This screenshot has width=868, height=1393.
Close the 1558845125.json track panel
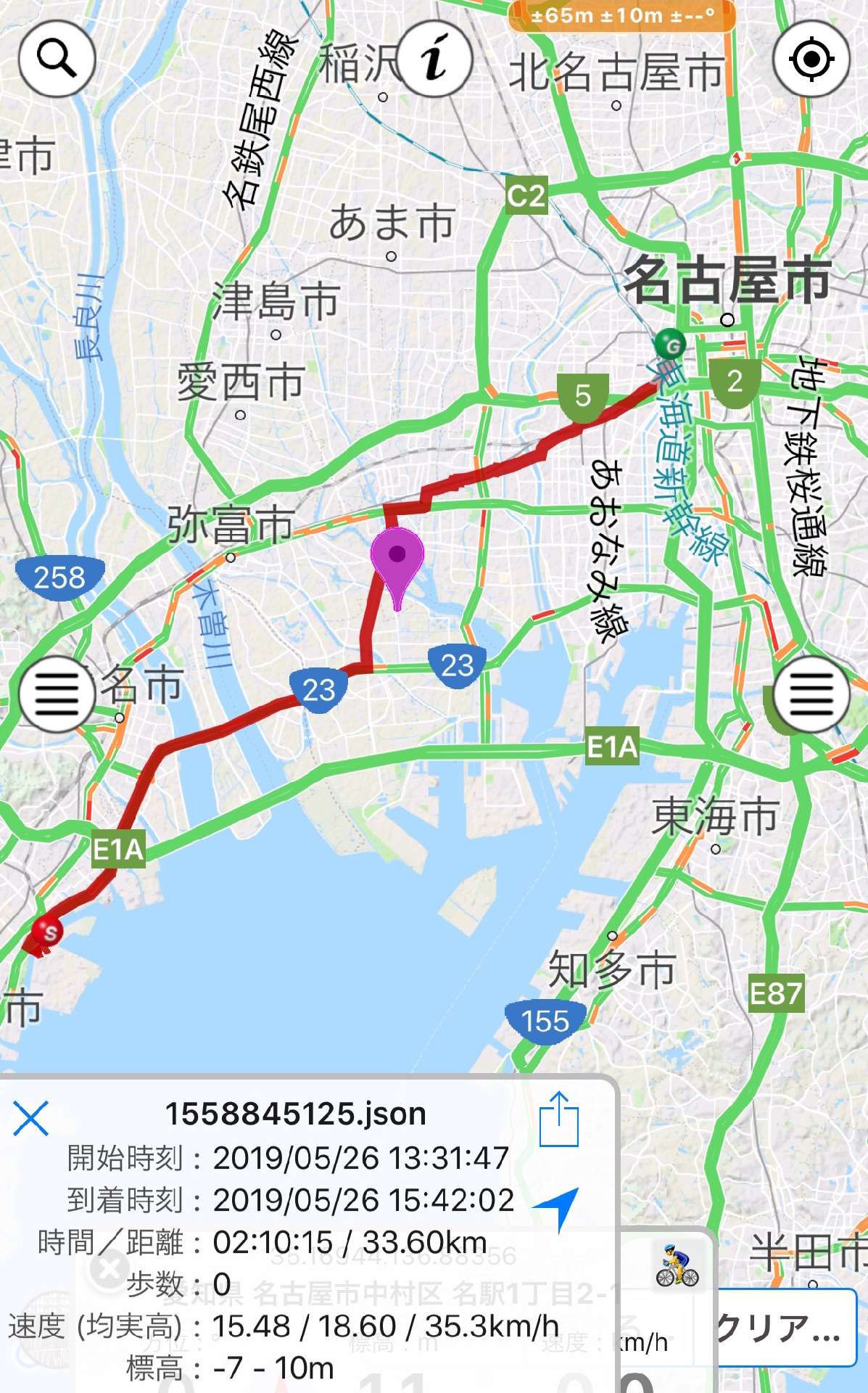click(30, 1118)
